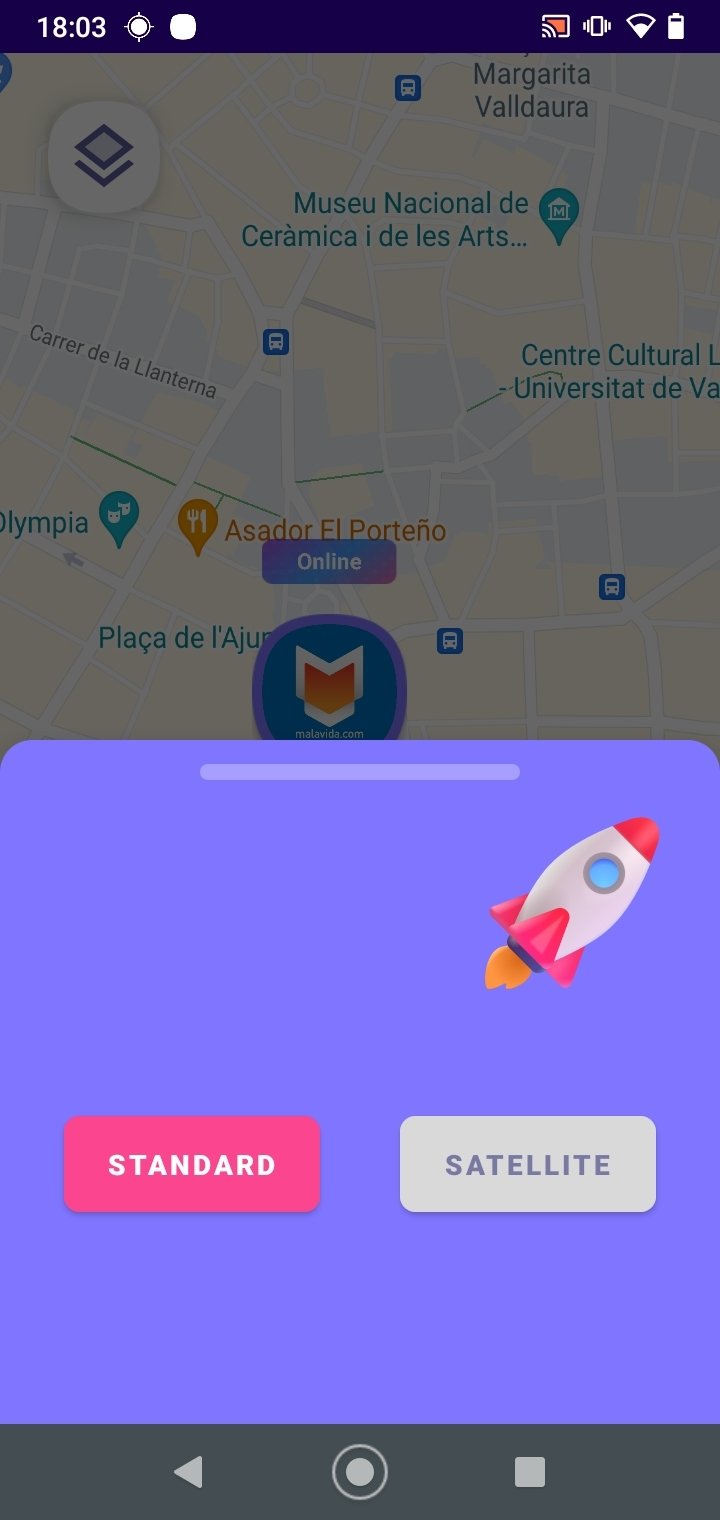Open the map layers button
Image resolution: width=720 pixels, height=1520 pixels.
click(104, 157)
